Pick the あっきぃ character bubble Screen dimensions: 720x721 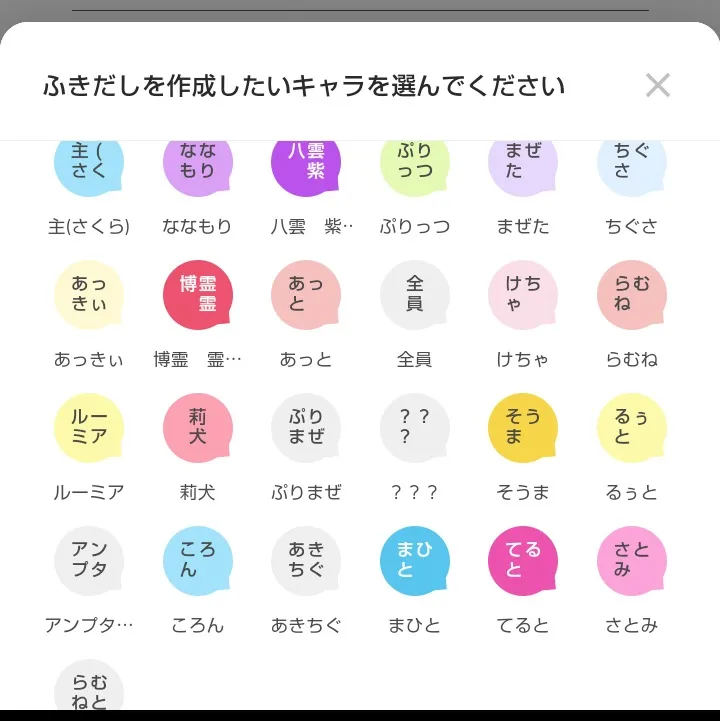(88, 295)
